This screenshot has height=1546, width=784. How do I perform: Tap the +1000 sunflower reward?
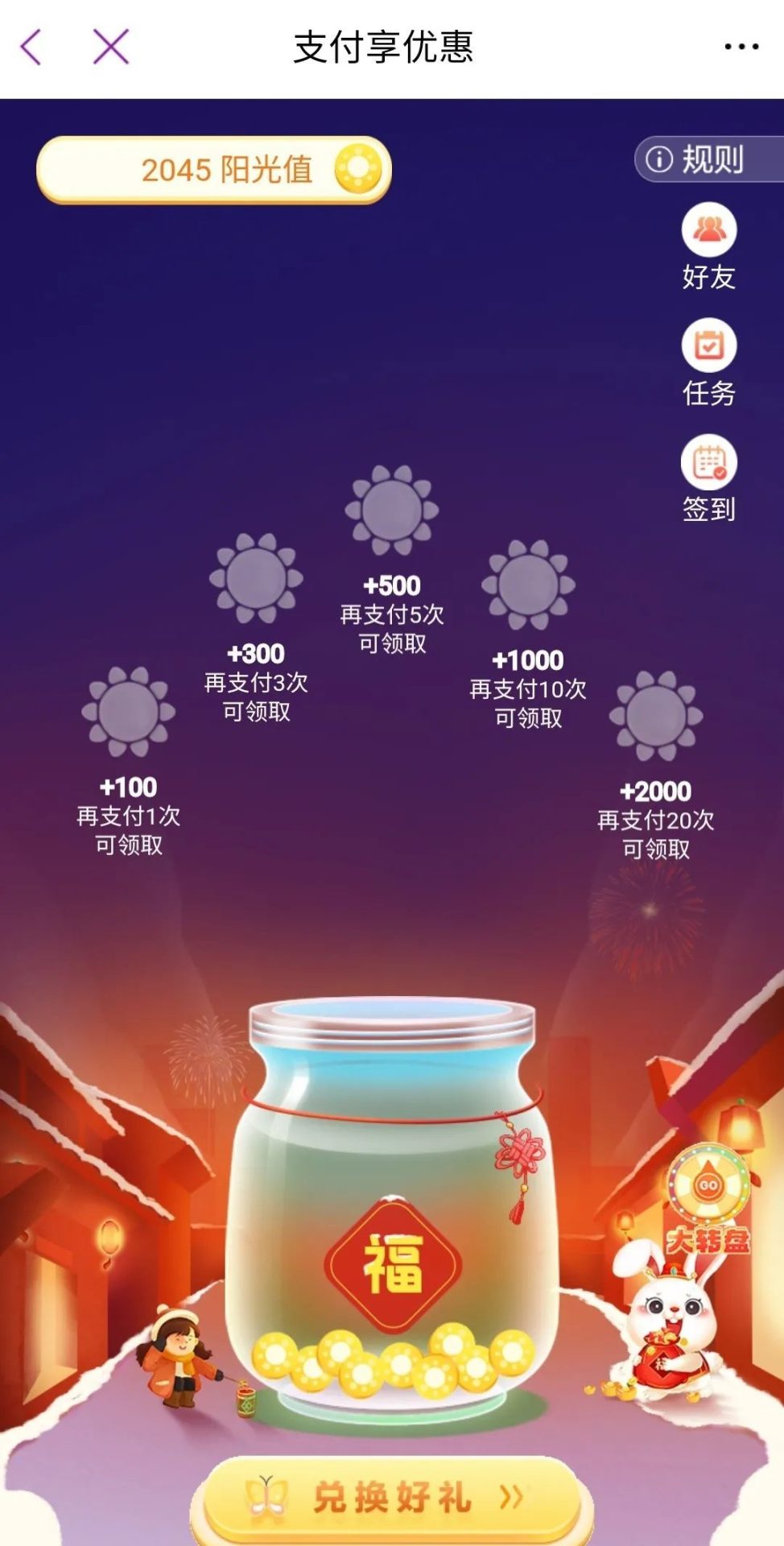528,585
